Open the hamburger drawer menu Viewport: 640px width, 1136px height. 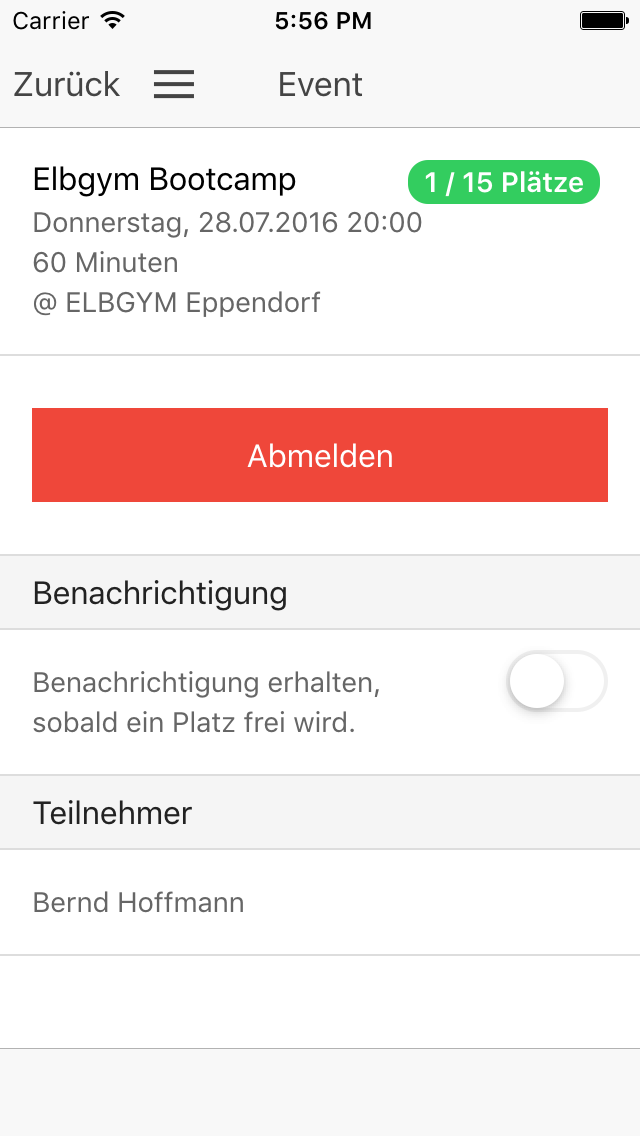[x=174, y=84]
